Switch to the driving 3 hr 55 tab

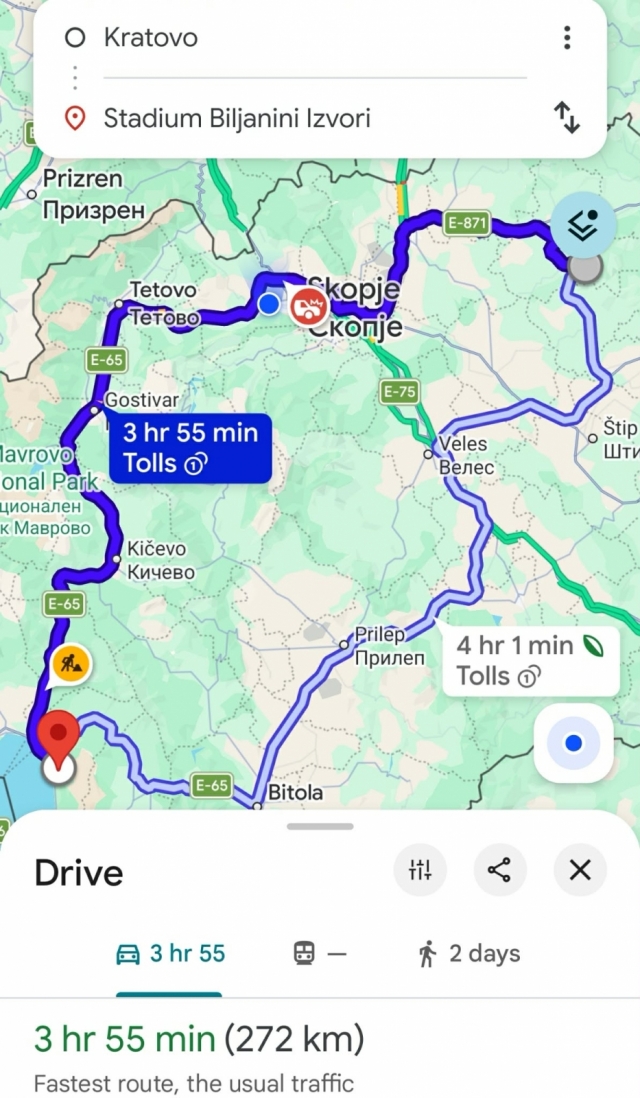[x=170, y=954]
